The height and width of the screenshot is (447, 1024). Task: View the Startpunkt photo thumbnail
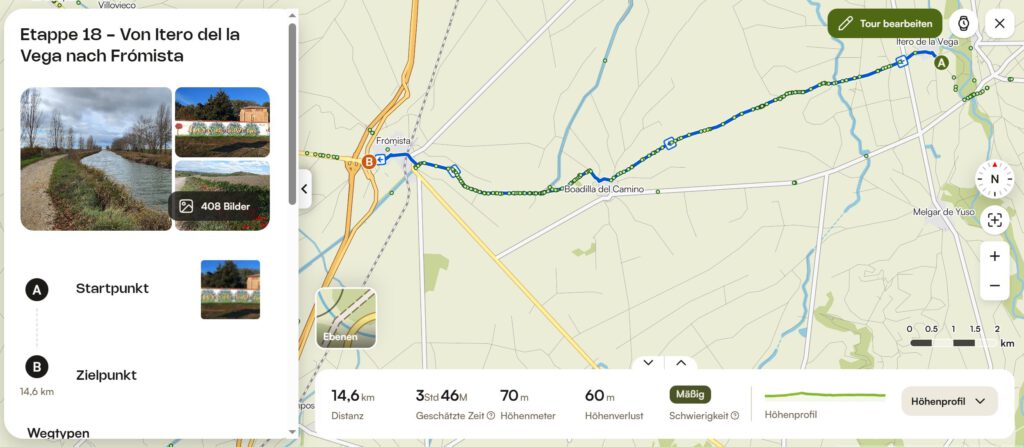pyautogui.click(x=230, y=289)
